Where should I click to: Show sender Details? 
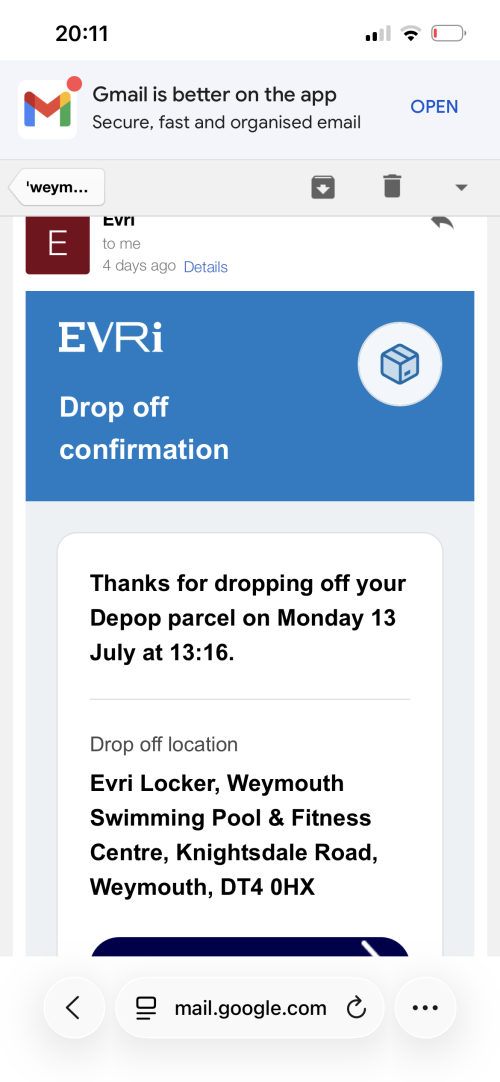(206, 267)
